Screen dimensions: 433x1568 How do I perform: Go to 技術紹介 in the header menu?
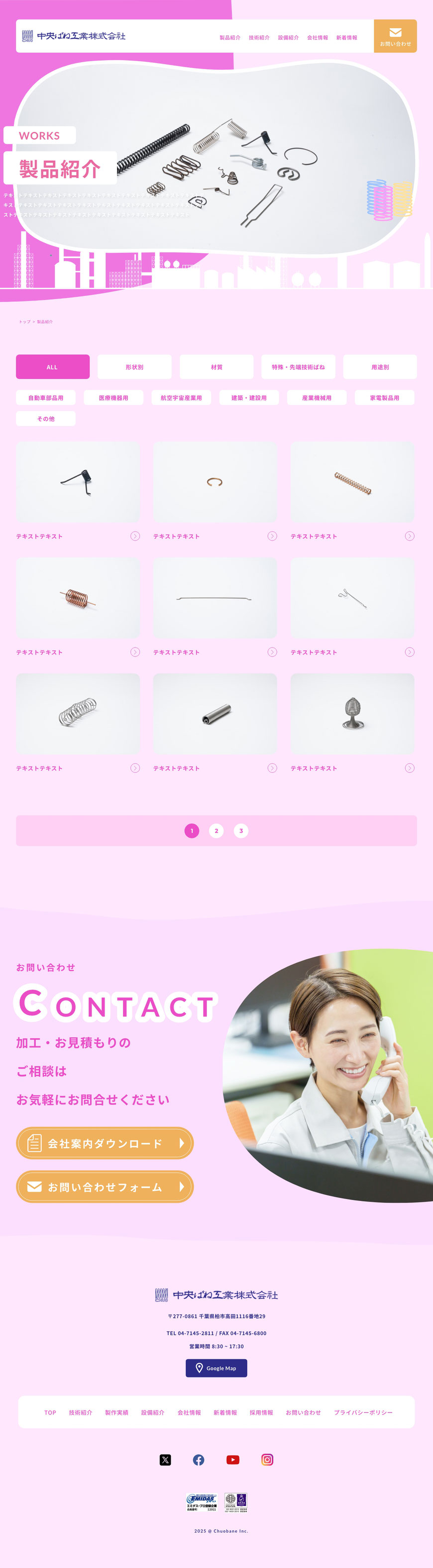point(259,38)
